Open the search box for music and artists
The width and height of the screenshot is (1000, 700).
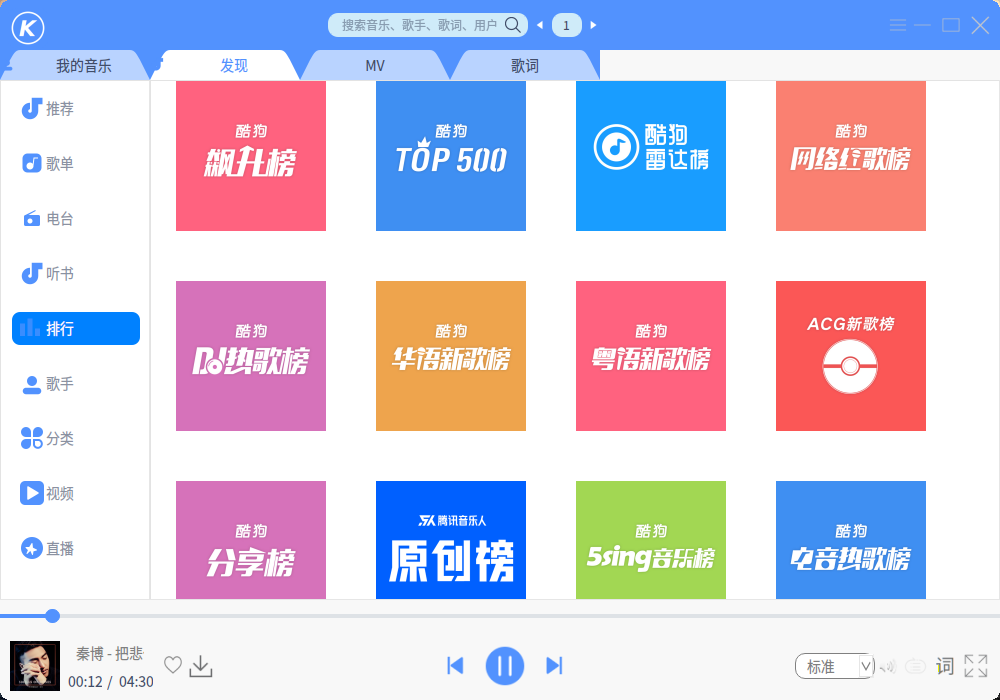[420, 25]
